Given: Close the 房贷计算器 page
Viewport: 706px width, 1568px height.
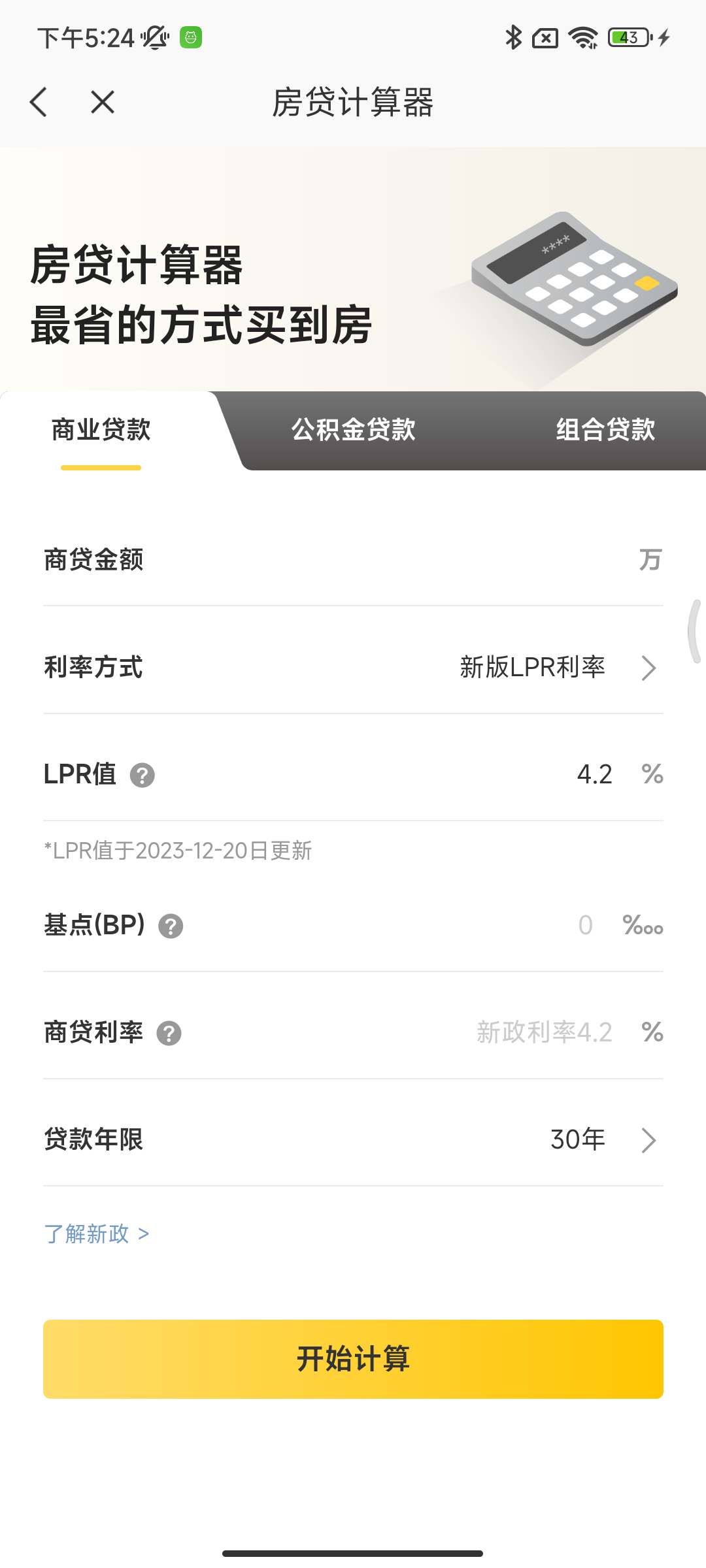Looking at the screenshot, I should [103, 103].
